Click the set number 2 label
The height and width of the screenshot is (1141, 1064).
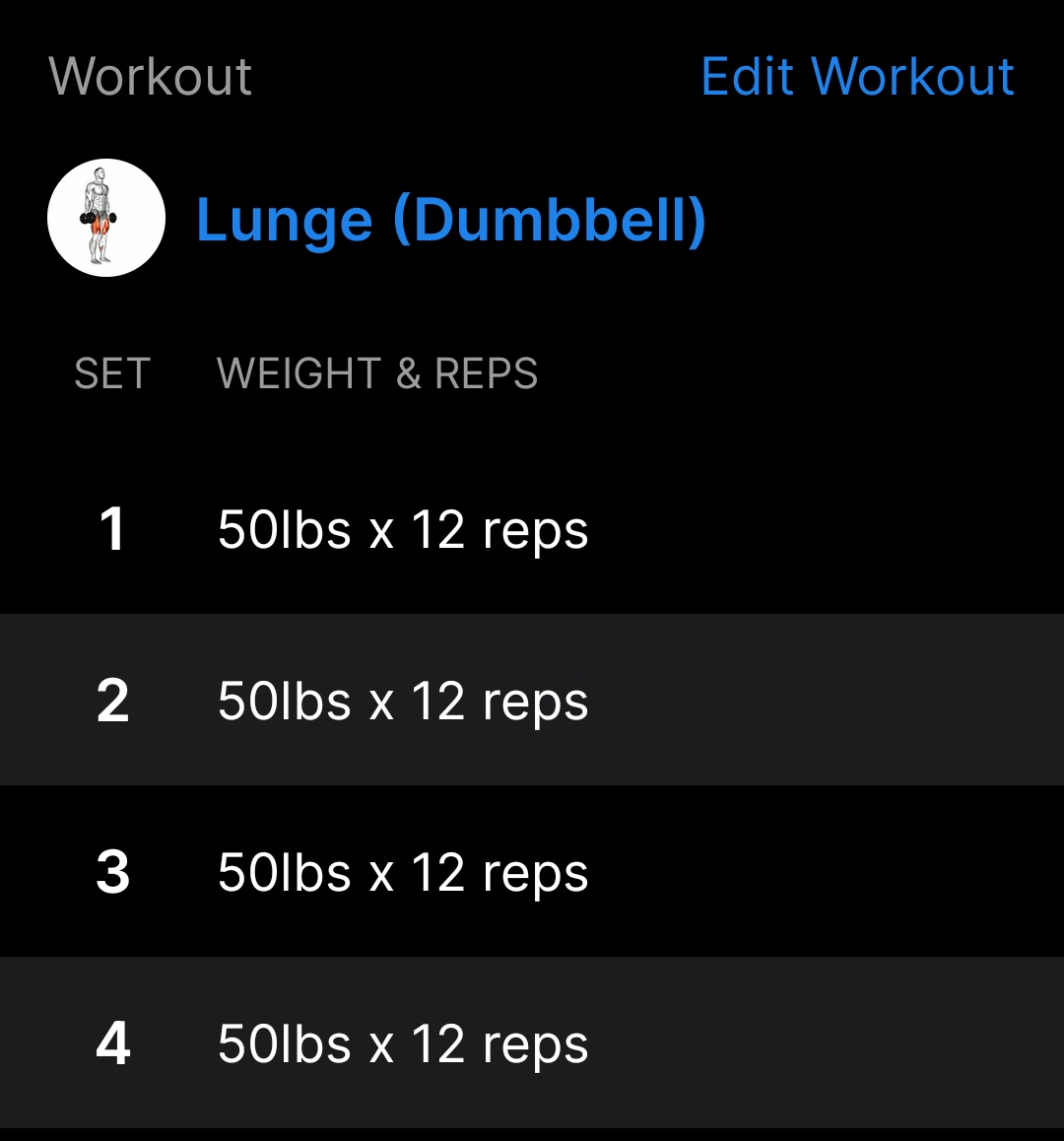[x=113, y=700]
